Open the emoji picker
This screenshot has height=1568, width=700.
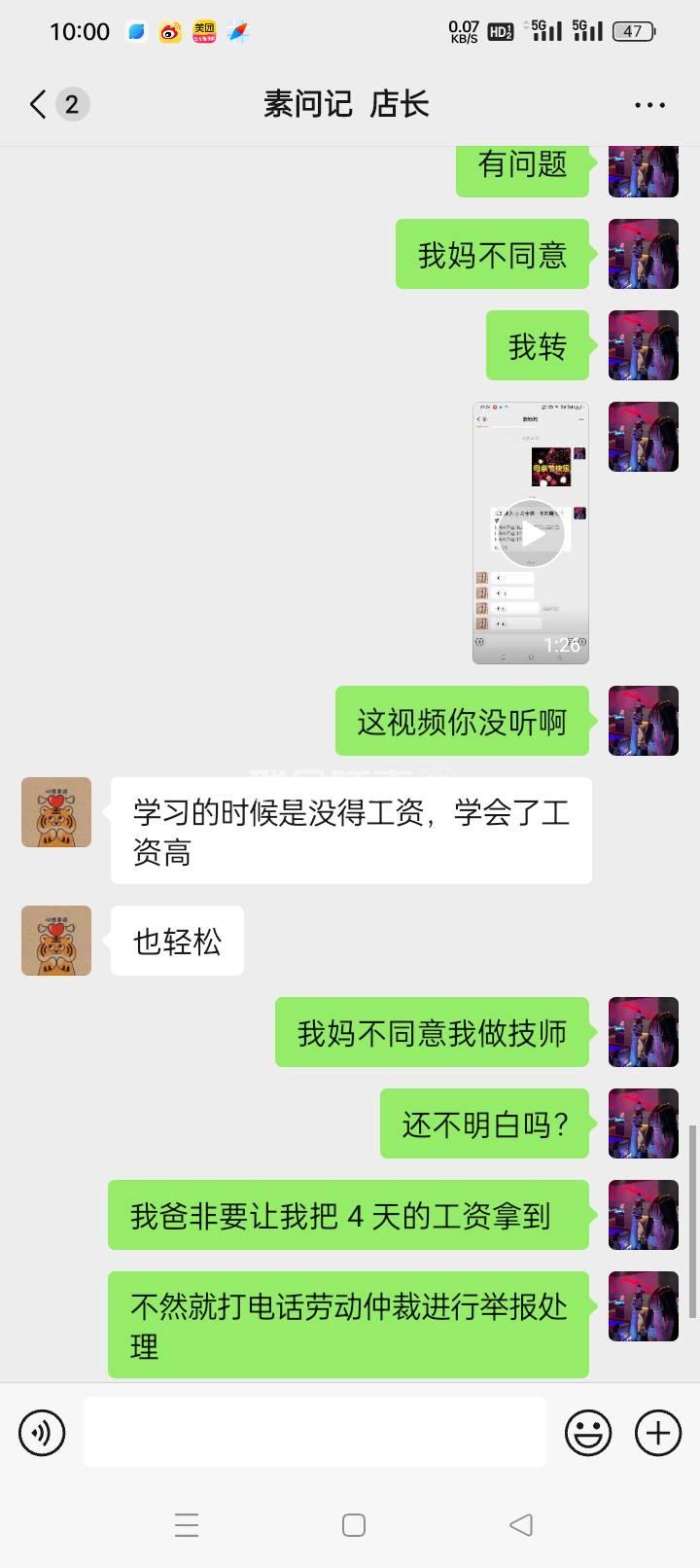point(588,1433)
